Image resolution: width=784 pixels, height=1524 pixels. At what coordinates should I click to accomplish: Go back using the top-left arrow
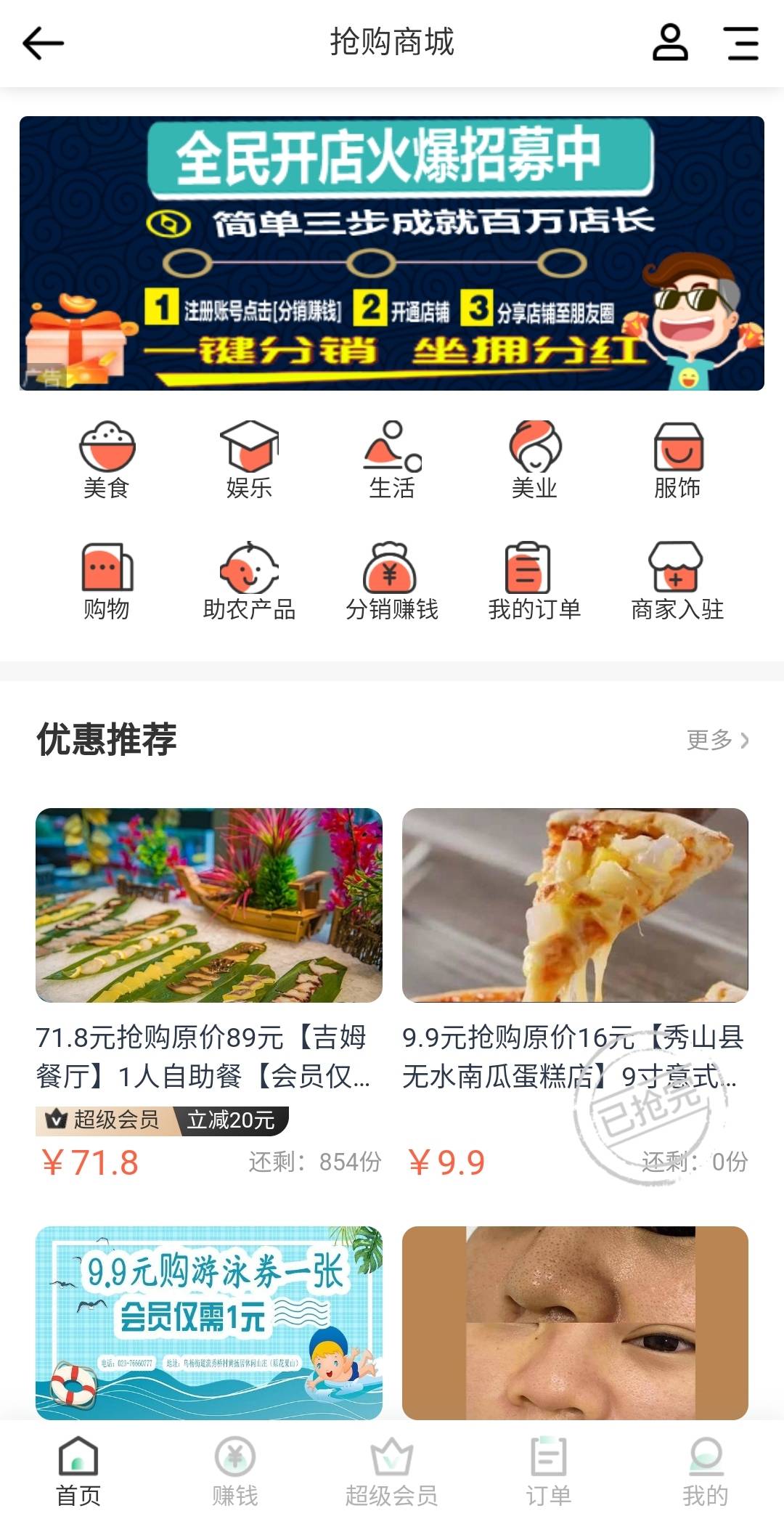[44, 44]
